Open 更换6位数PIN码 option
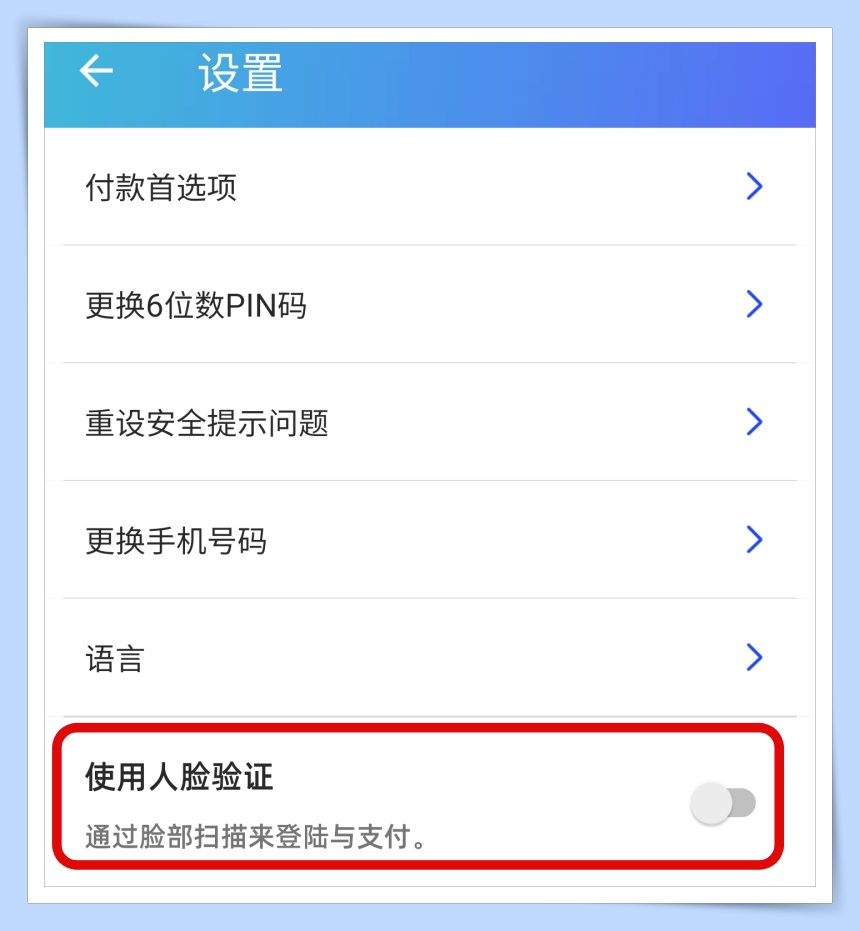 pyautogui.click(x=429, y=305)
